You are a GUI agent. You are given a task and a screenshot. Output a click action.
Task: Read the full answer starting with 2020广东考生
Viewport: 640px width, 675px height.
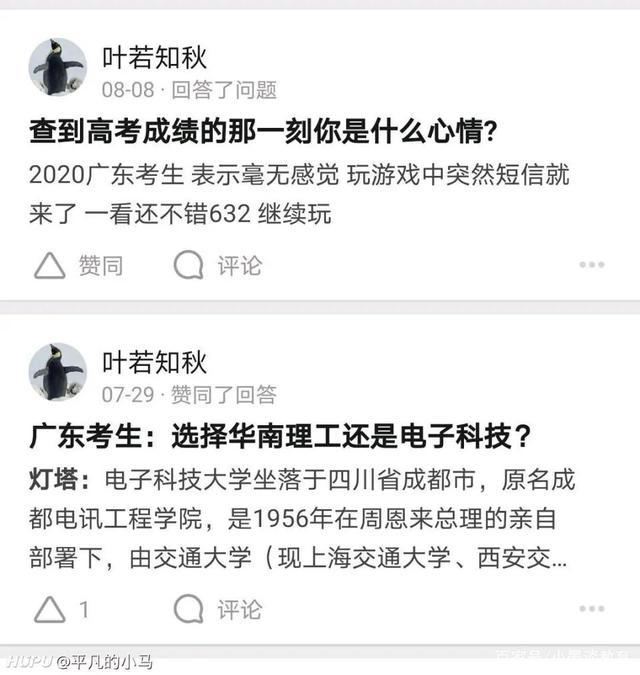tap(299, 194)
